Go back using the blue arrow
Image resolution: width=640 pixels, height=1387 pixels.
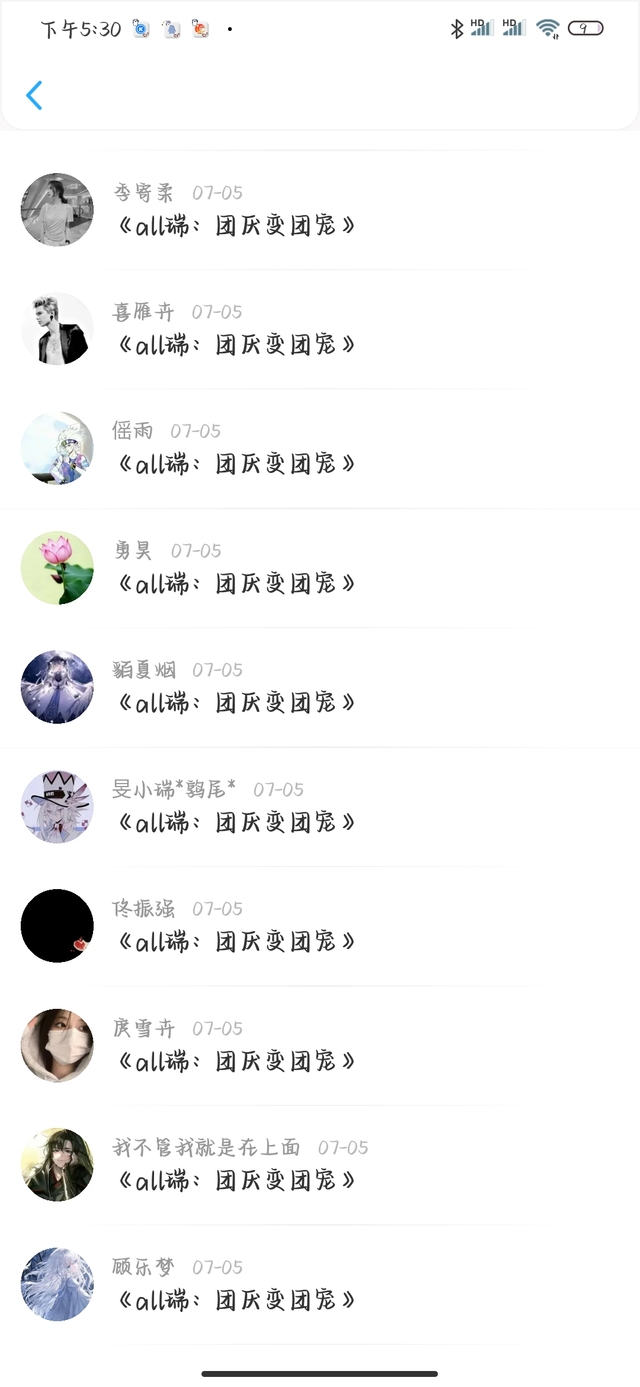click(34, 95)
